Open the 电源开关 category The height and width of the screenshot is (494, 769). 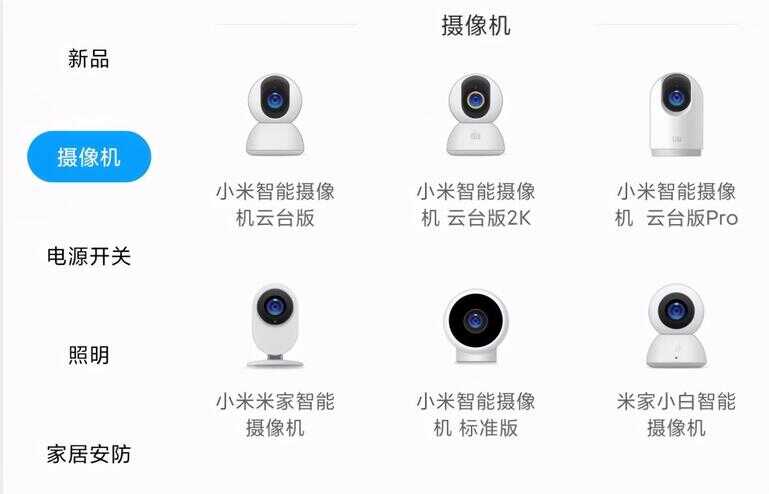(x=88, y=256)
